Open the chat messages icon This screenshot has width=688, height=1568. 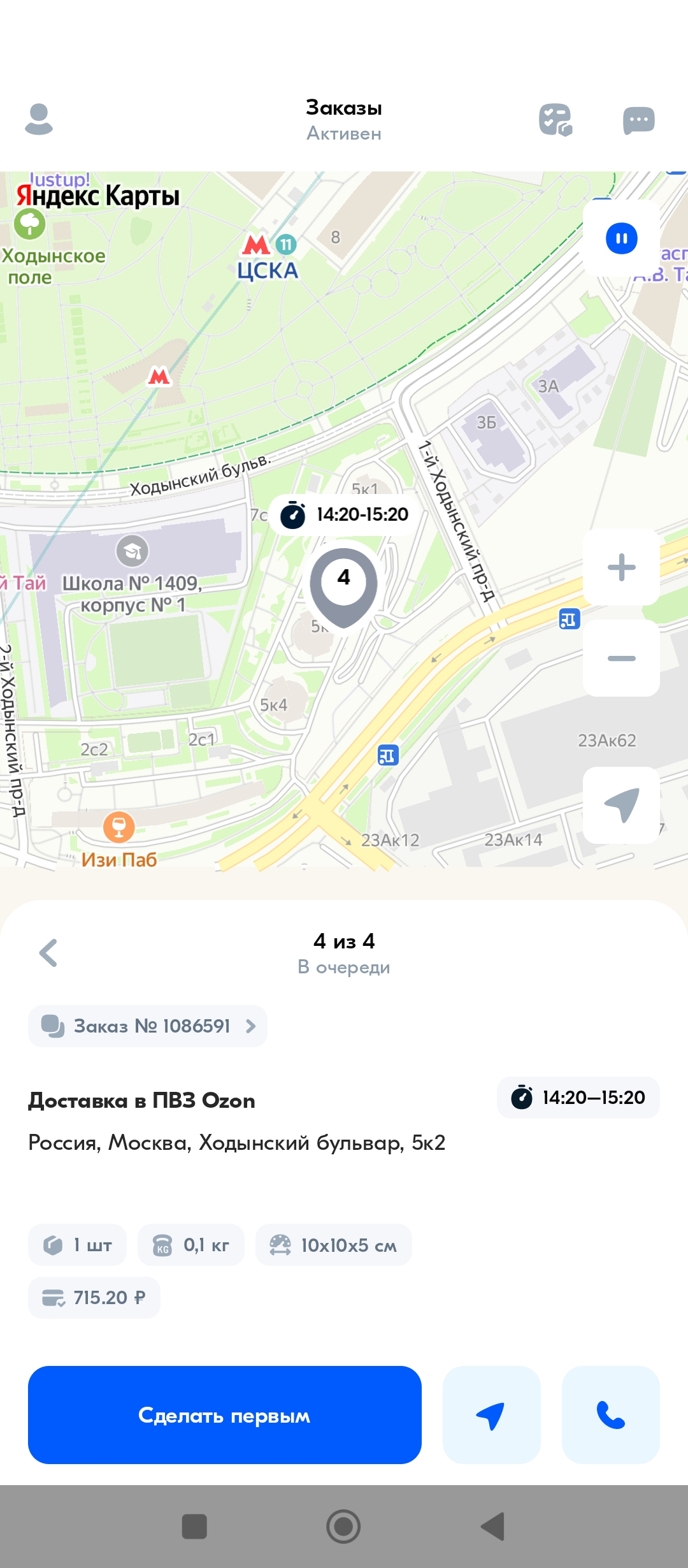(639, 120)
